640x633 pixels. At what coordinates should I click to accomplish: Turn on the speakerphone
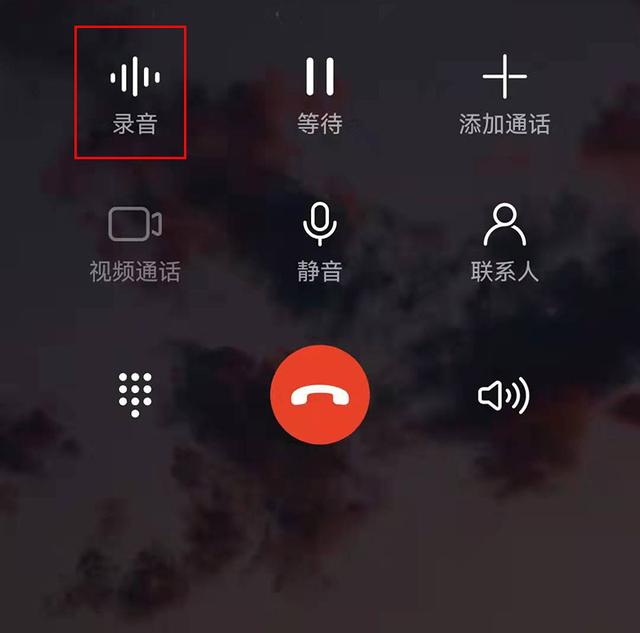click(503, 396)
